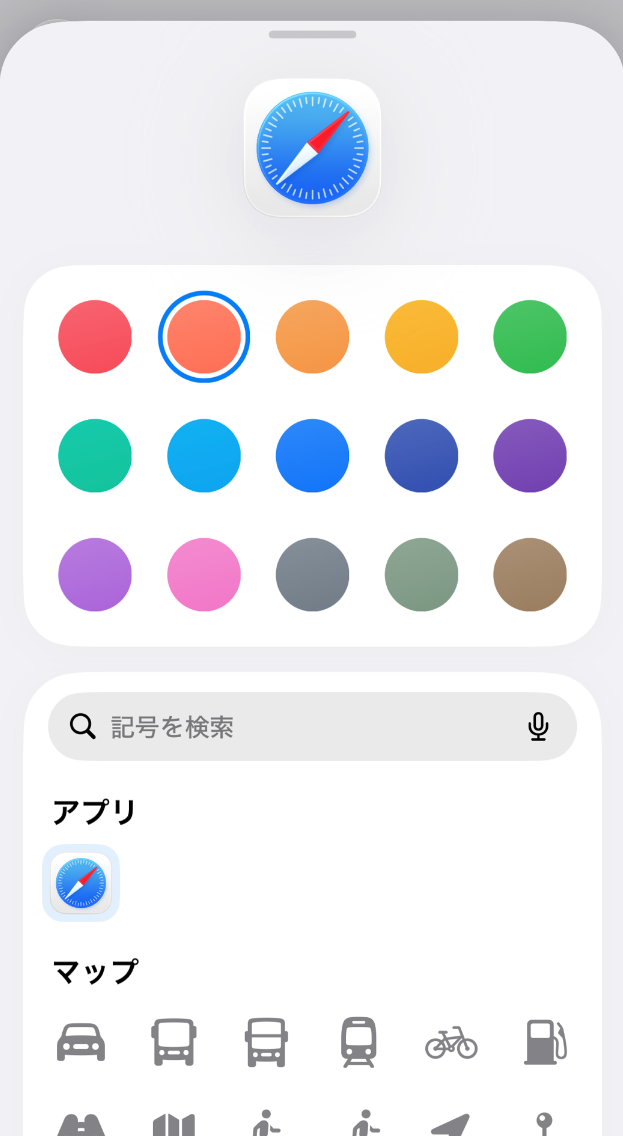Pick the indigo color swatch

pyautogui.click(x=421, y=456)
